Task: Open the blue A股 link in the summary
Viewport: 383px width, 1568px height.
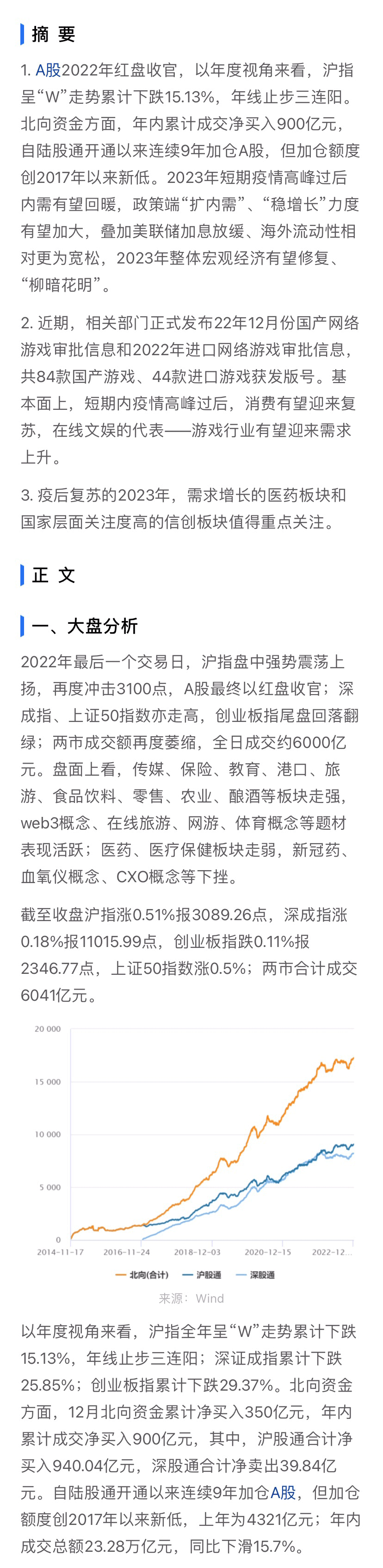Action: 48,70
